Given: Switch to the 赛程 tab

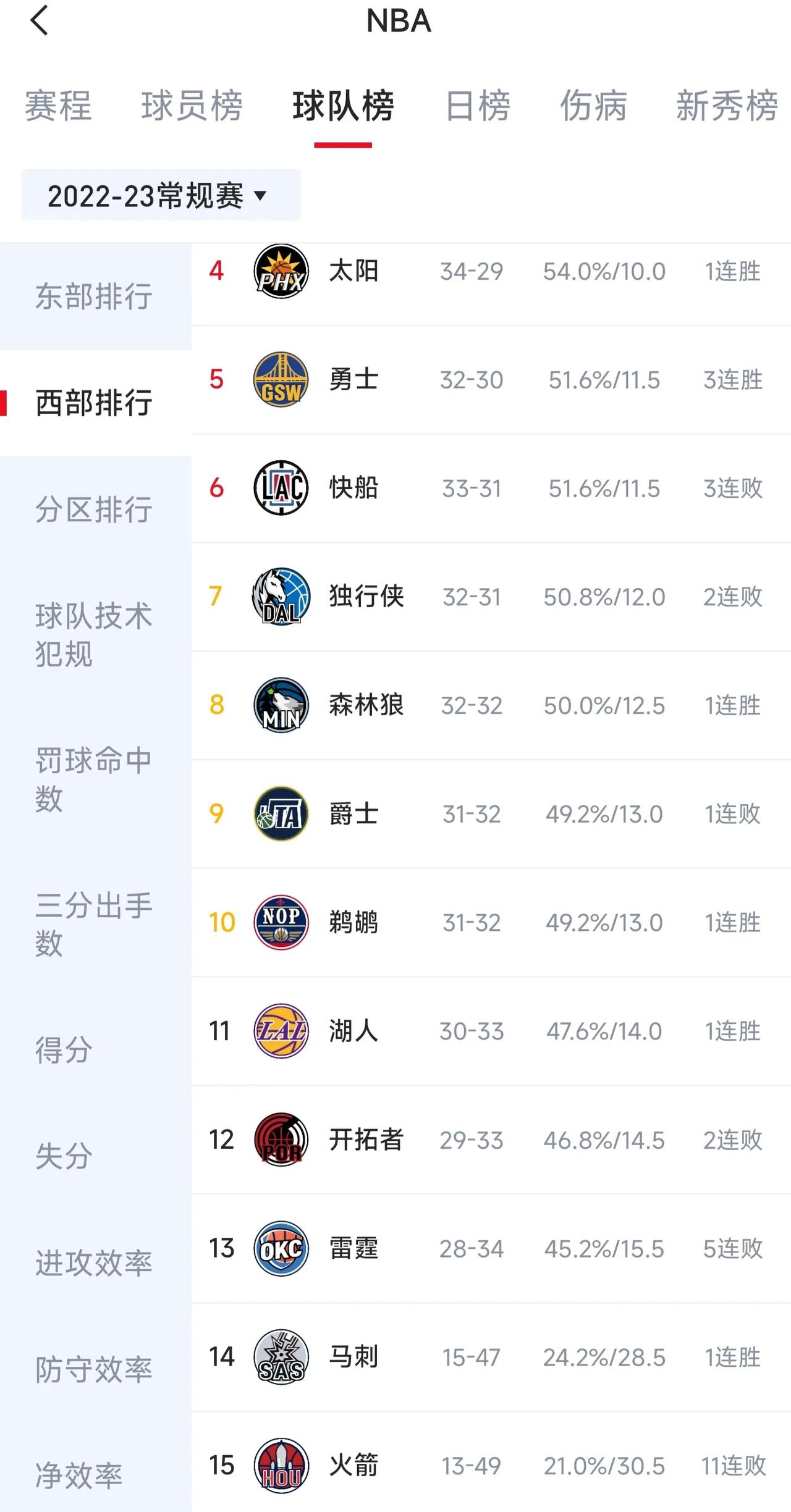Looking at the screenshot, I should (58, 106).
